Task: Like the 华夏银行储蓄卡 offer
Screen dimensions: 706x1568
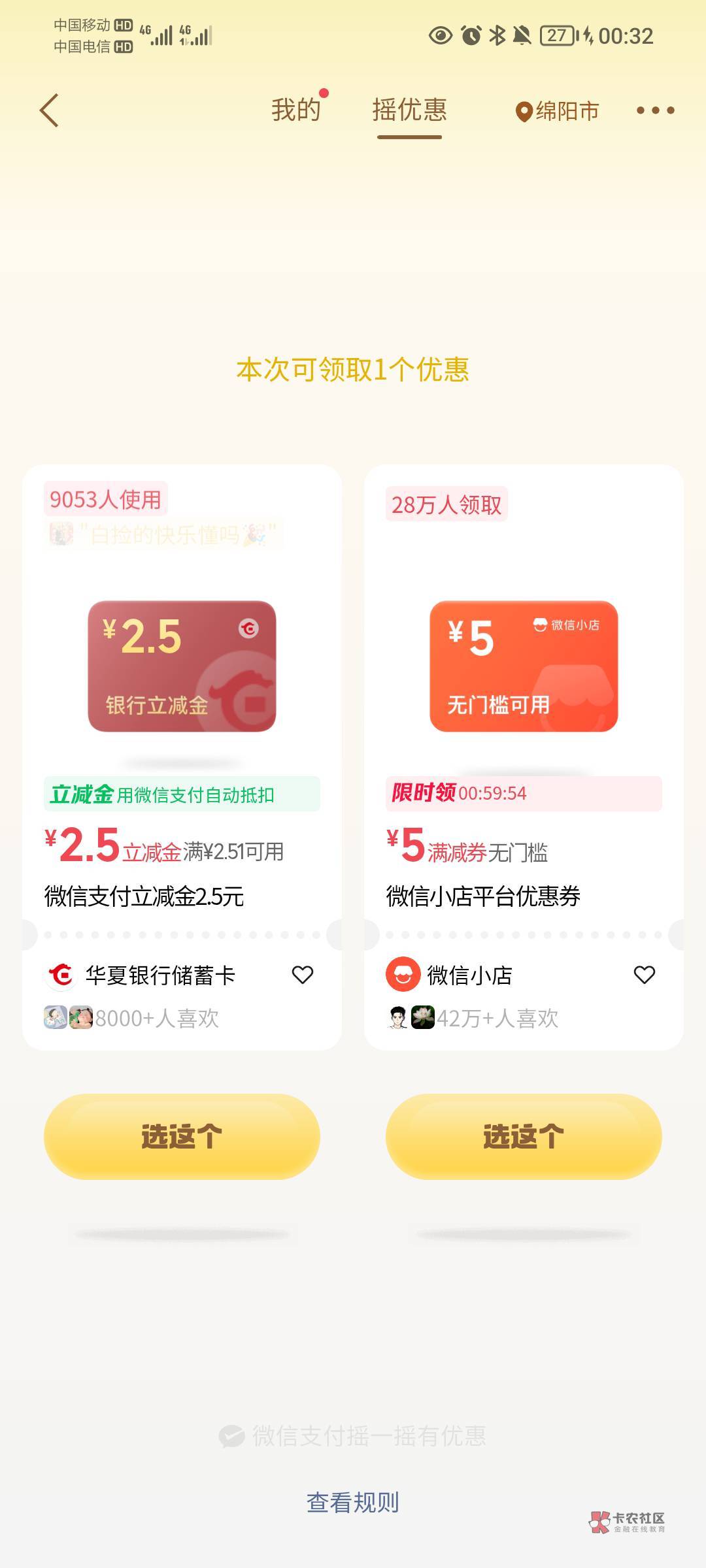Action: click(x=303, y=975)
